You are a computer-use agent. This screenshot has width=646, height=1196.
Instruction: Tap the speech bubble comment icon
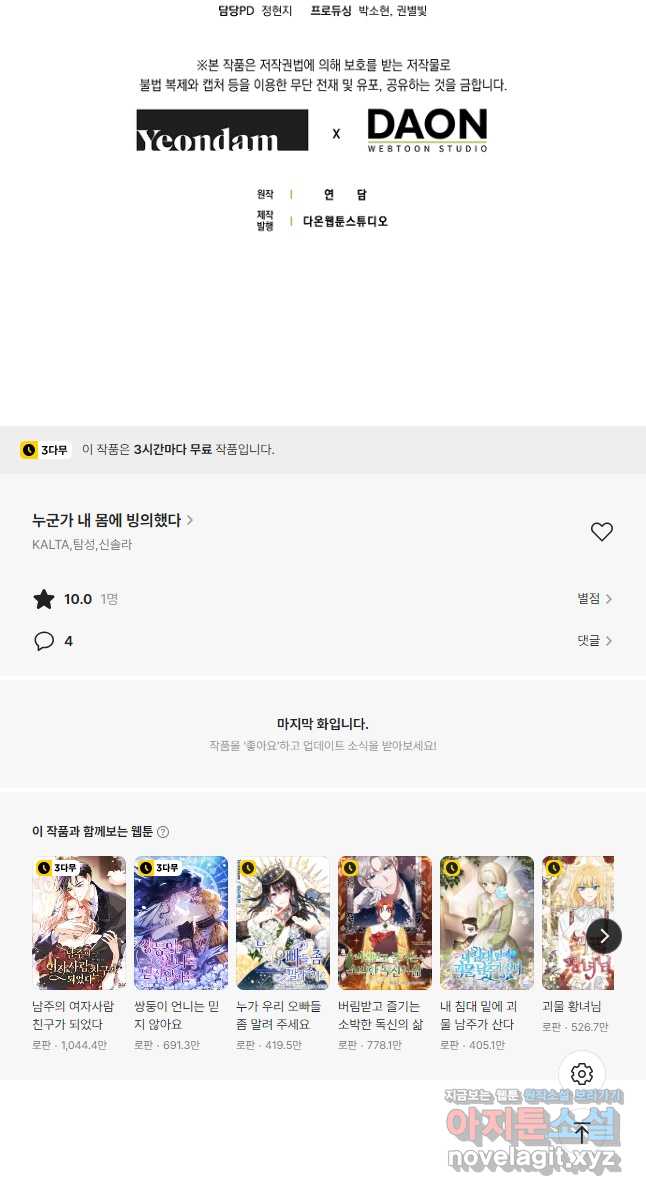coord(44,641)
